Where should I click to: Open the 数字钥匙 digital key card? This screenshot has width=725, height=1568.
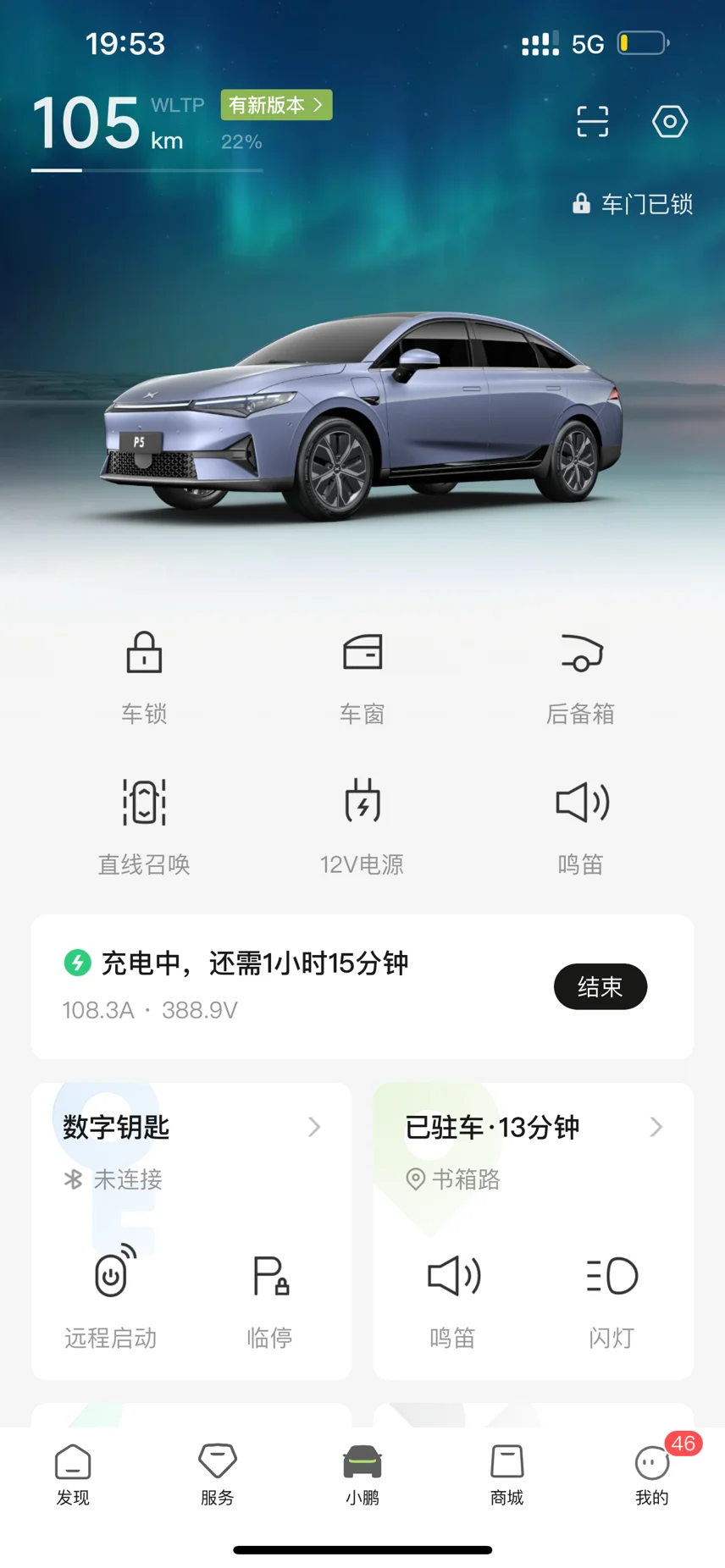[x=191, y=1128]
